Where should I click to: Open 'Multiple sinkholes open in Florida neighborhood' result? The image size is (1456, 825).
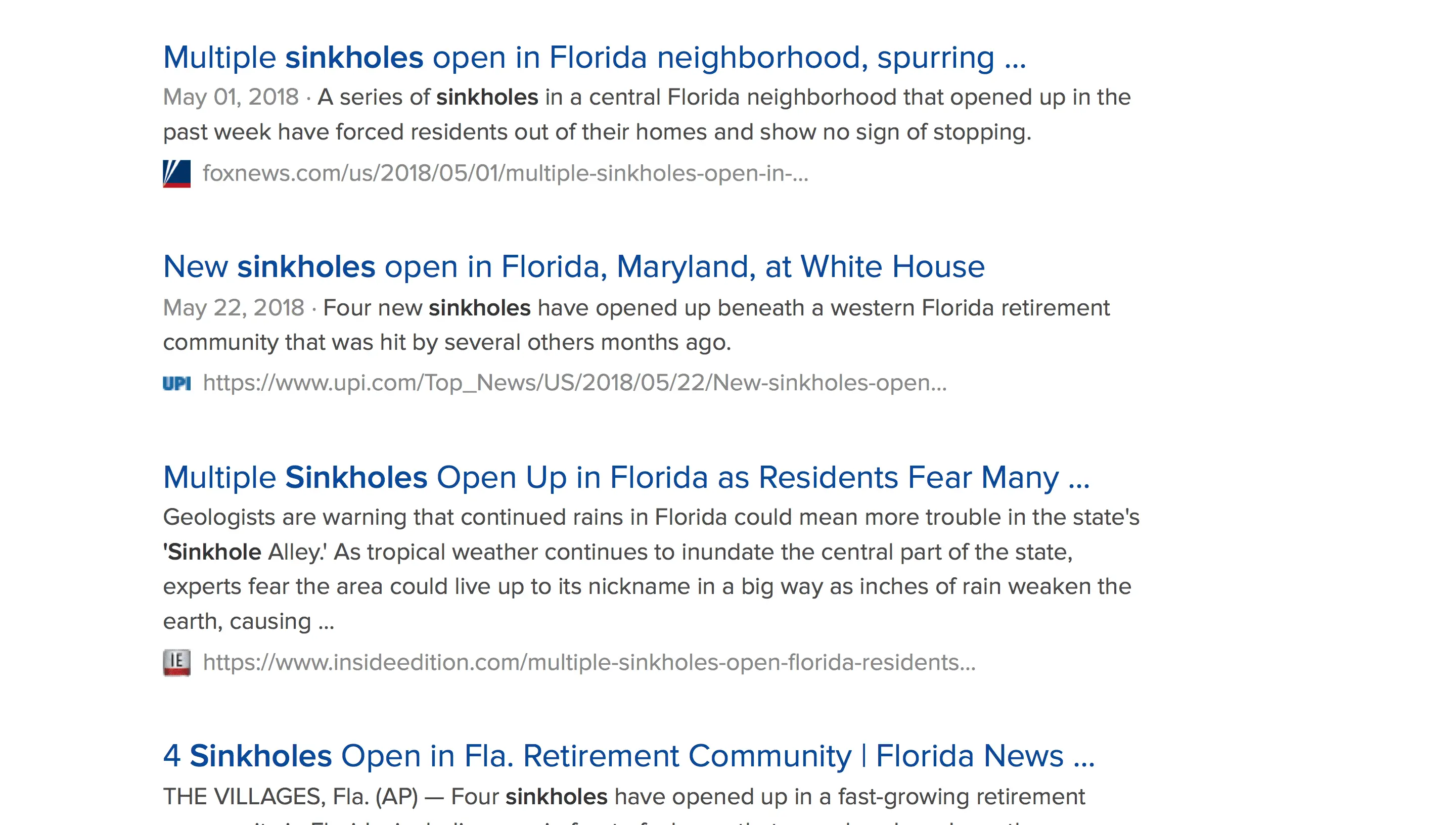[x=594, y=58]
